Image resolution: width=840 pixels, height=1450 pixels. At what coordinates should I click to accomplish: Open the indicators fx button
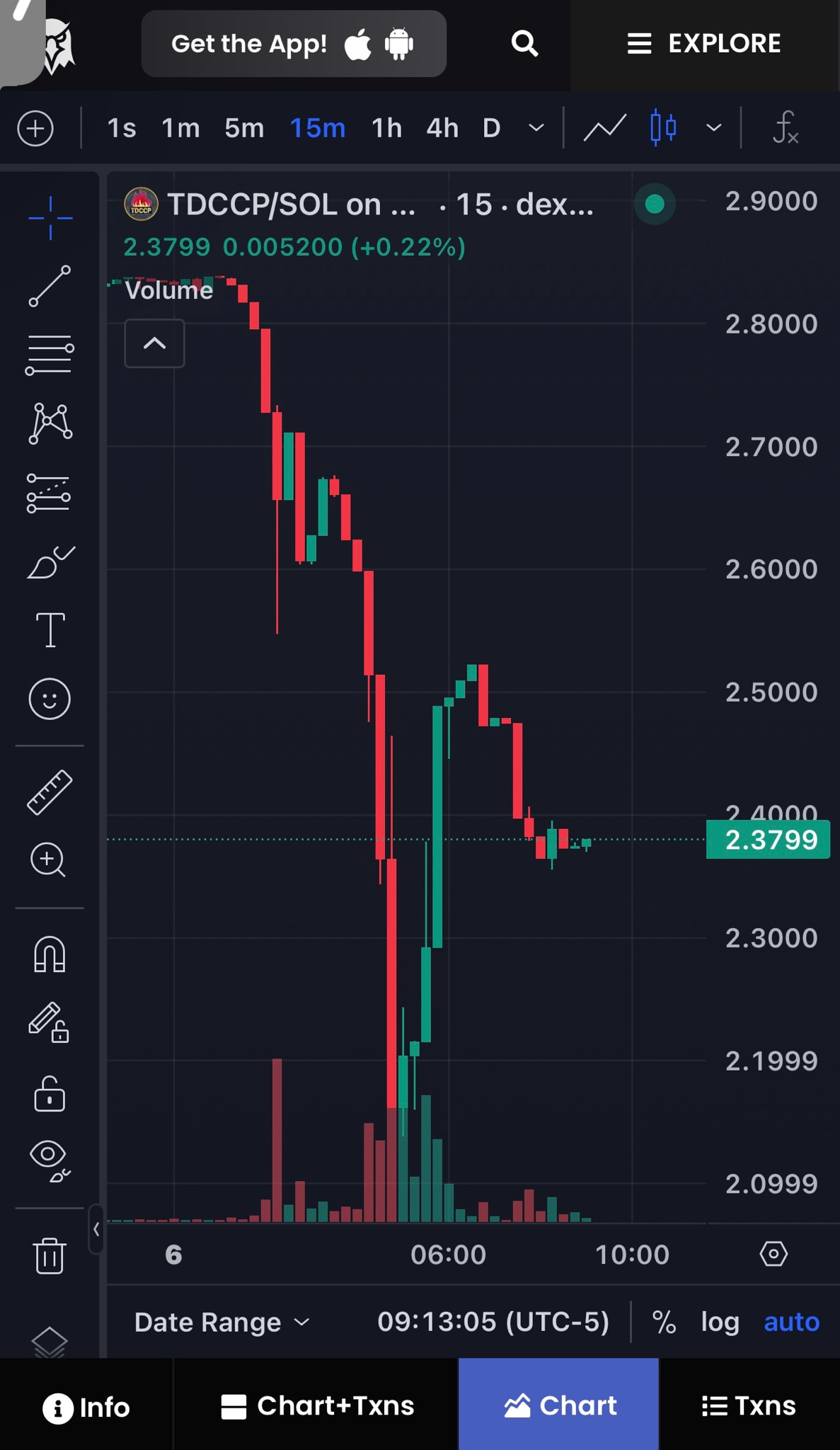[x=785, y=128]
